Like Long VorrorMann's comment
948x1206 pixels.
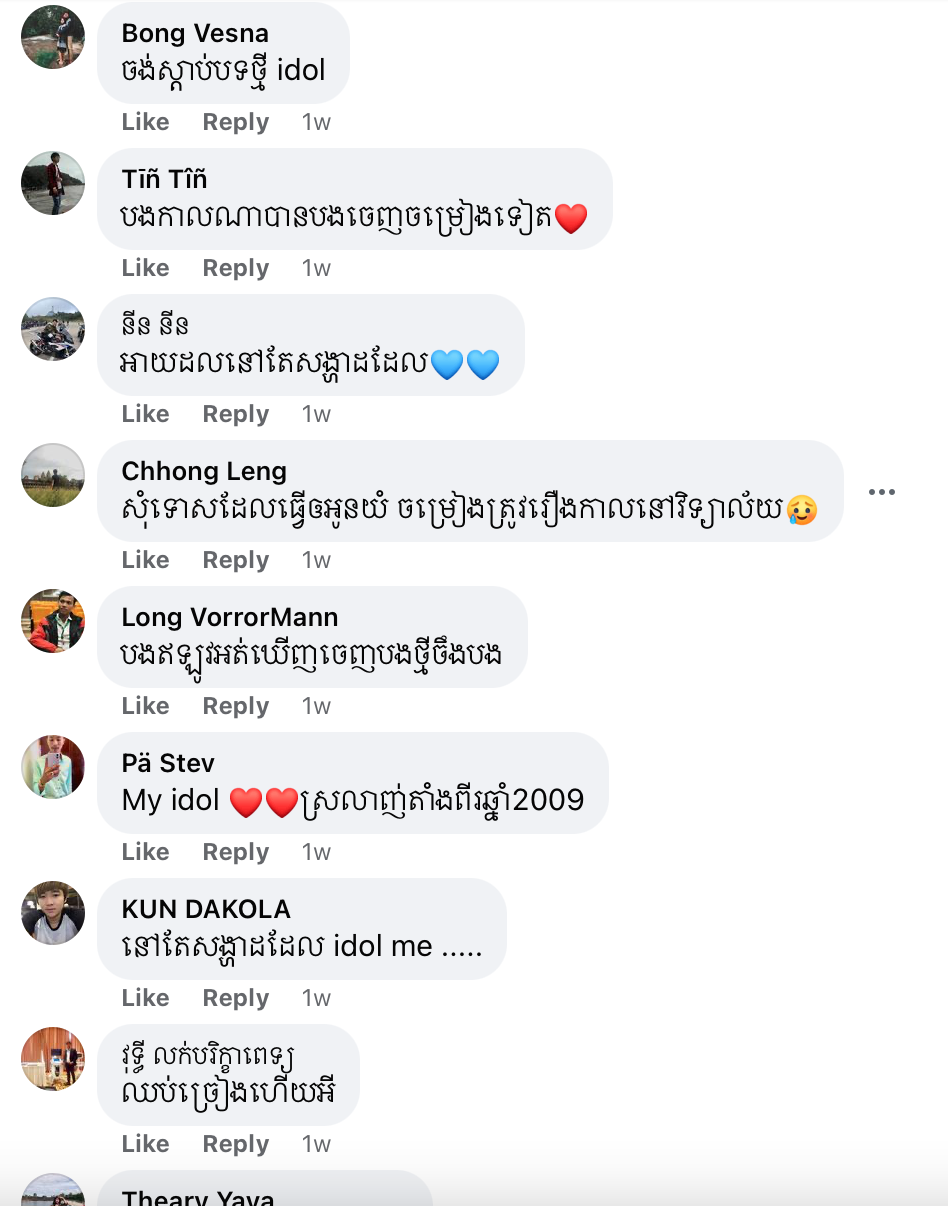coord(145,706)
